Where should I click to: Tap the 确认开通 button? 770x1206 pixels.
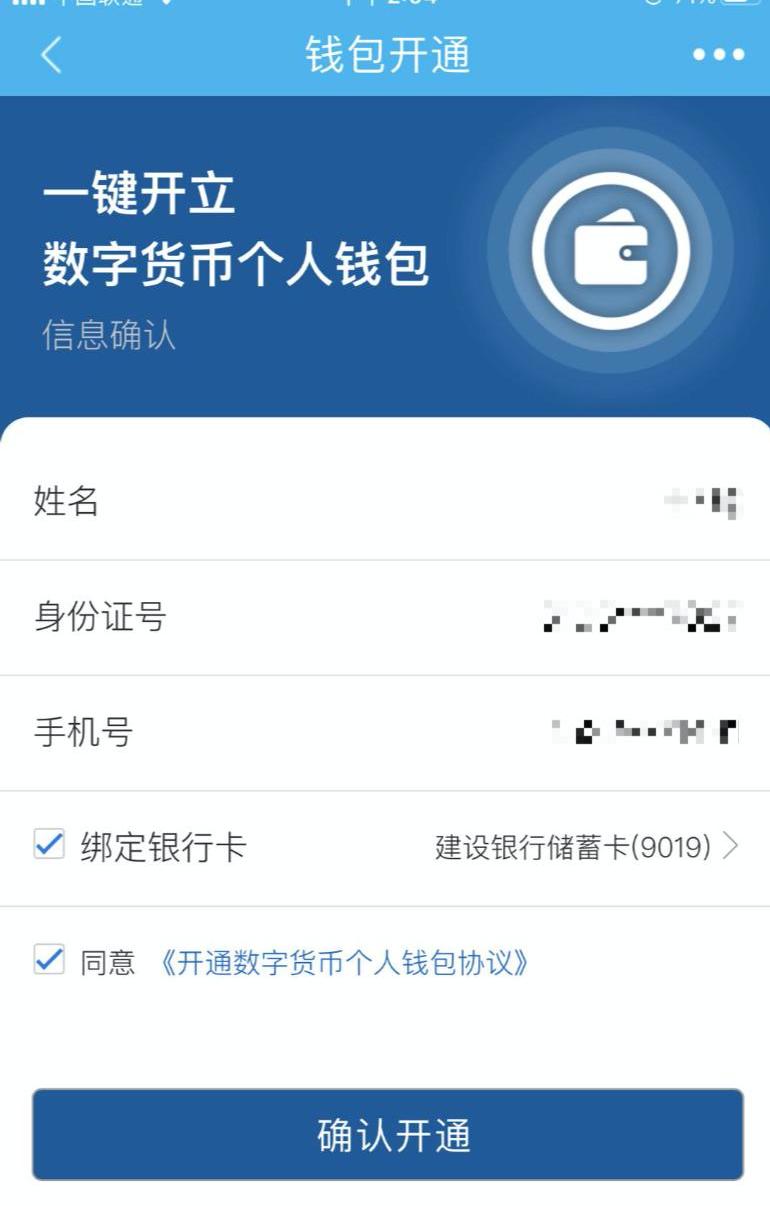[x=388, y=1135]
